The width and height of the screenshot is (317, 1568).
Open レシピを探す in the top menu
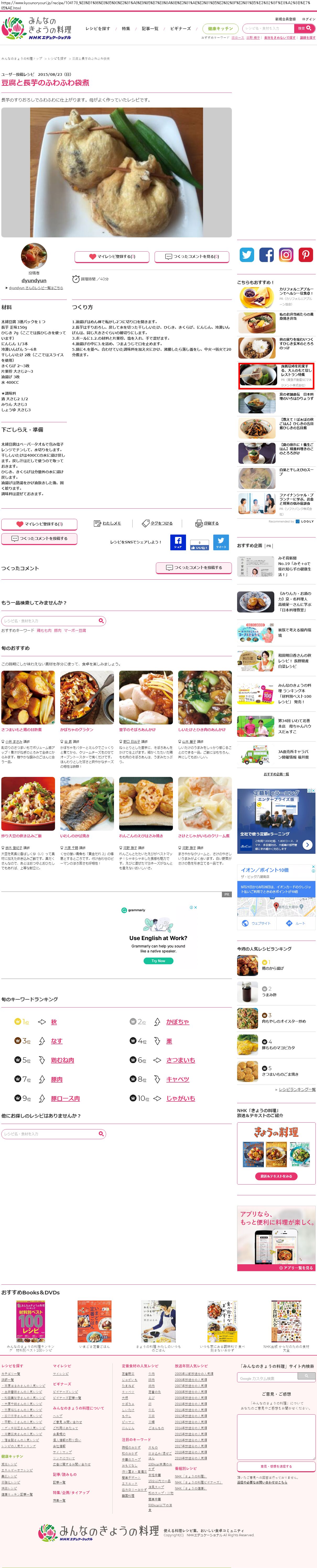pos(98,29)
